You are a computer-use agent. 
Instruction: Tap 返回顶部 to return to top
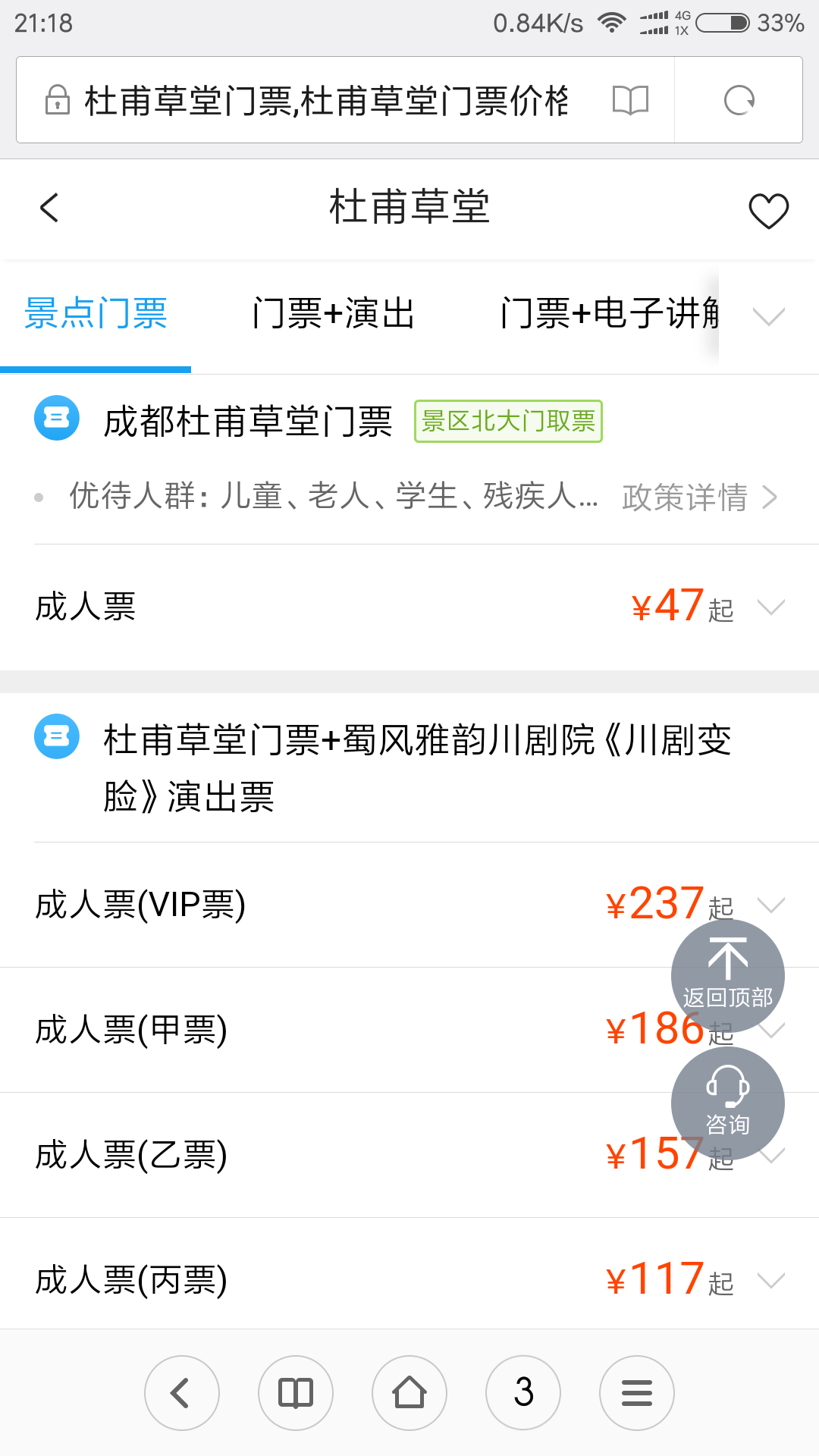click(728, 976)
